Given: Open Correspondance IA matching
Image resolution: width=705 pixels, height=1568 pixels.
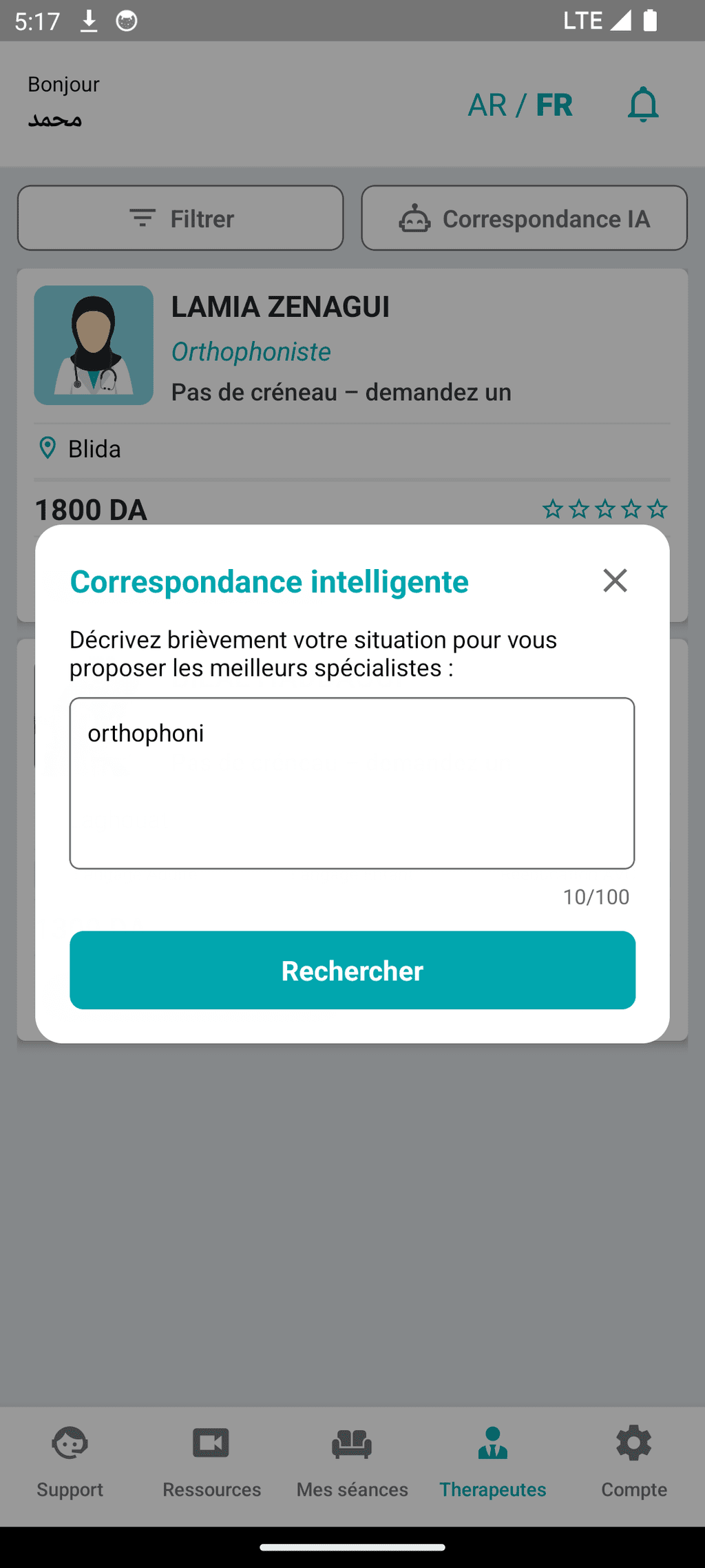Looking at the screenshot, I should 525,218.
